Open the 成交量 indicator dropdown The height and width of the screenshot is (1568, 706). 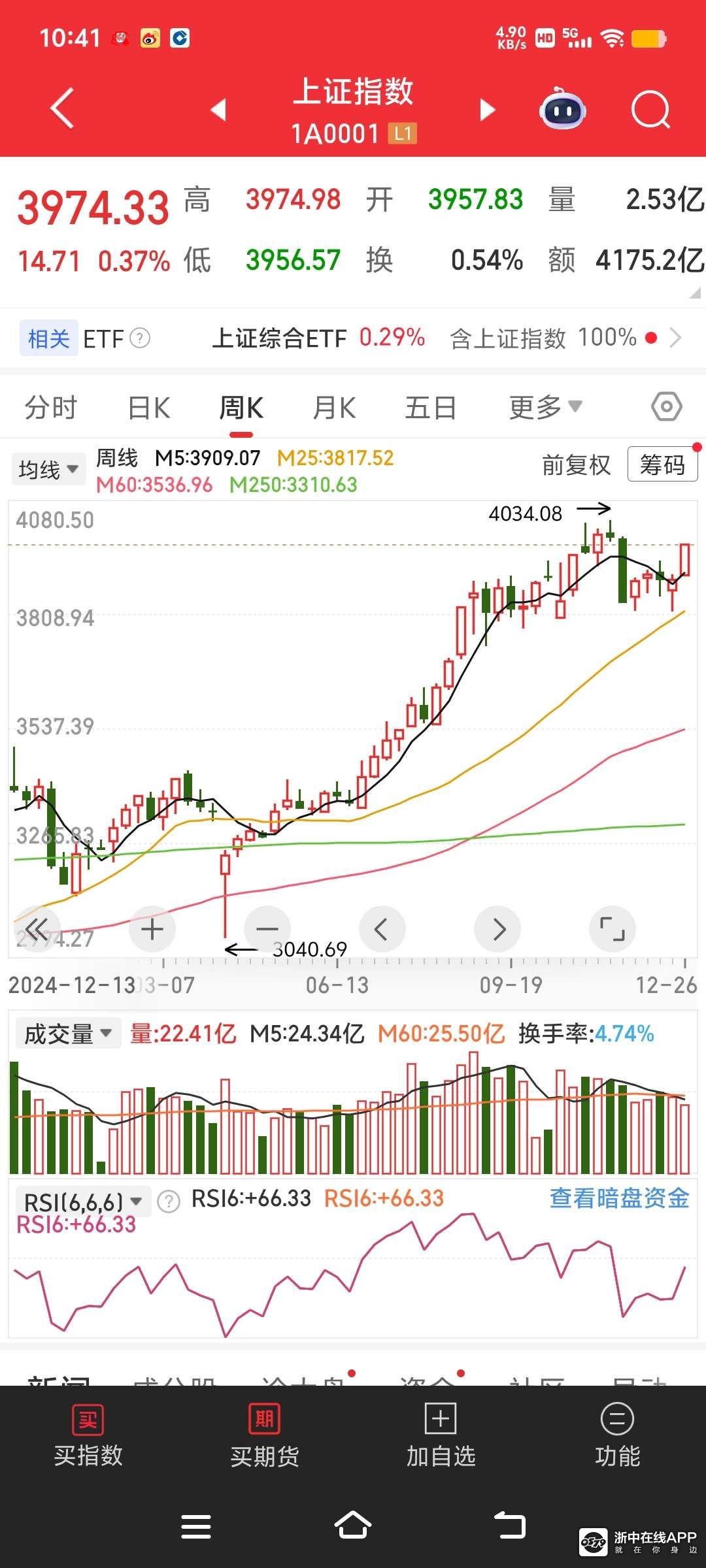coord(68,1034)
